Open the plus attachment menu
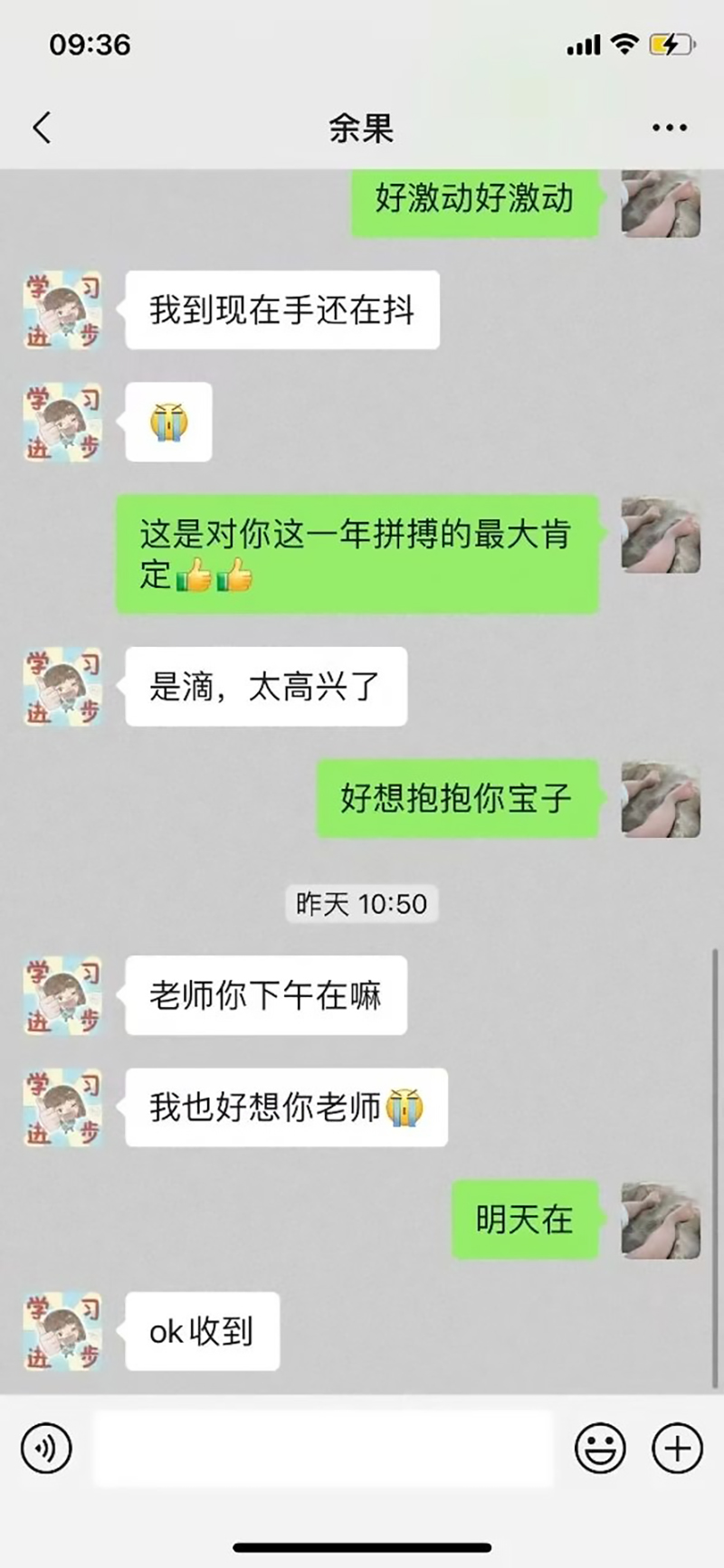Image resolution: width=724 pixels, height=1568 pixels. [x=677, y=1449]
